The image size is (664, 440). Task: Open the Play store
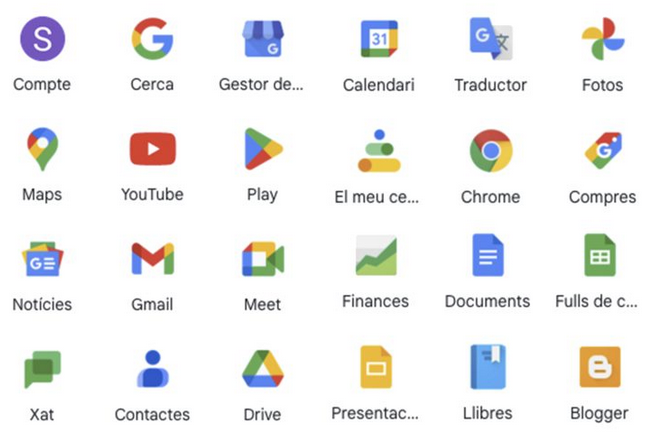262,150
